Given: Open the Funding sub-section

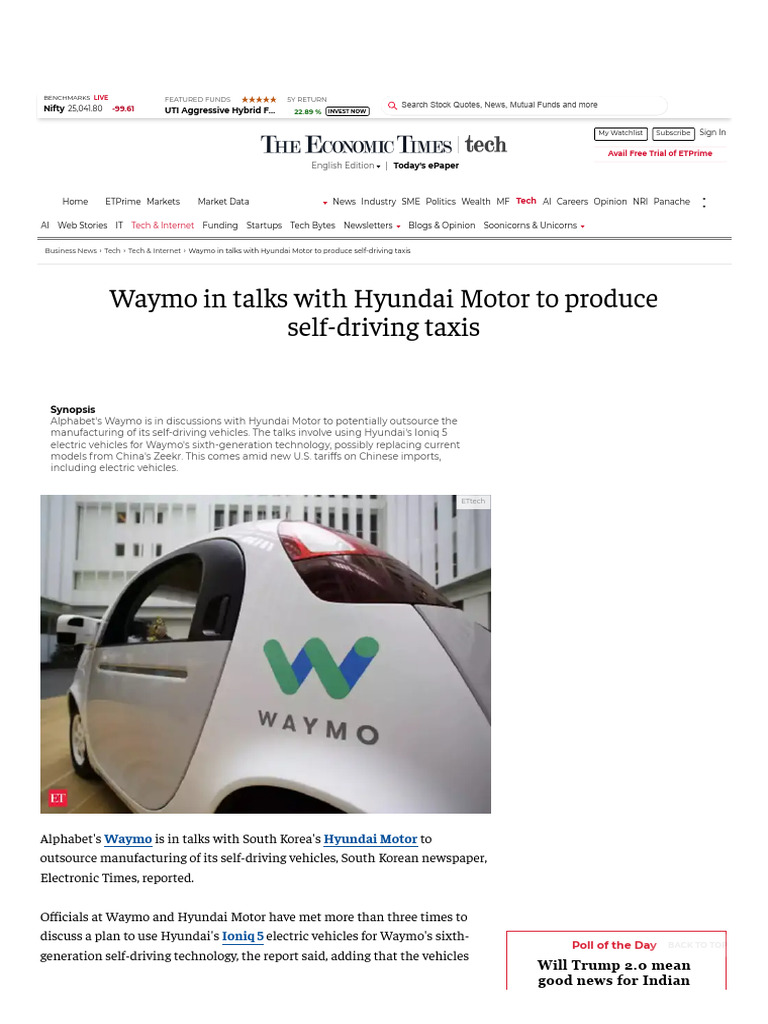Looking at the screenshot, I should 220,226.
